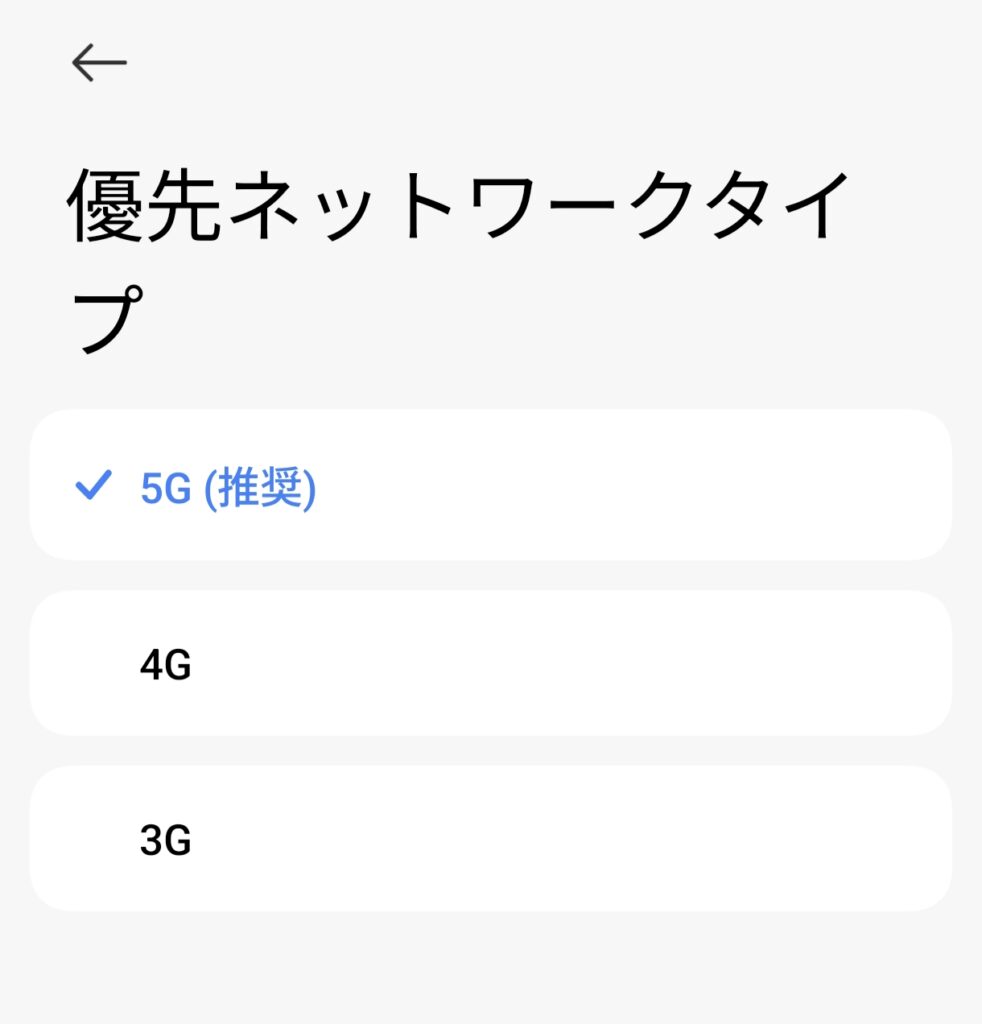Viewport: 982px width, 1024px height.
Task: Go back with the arrow icon
Action: (99, 63)
